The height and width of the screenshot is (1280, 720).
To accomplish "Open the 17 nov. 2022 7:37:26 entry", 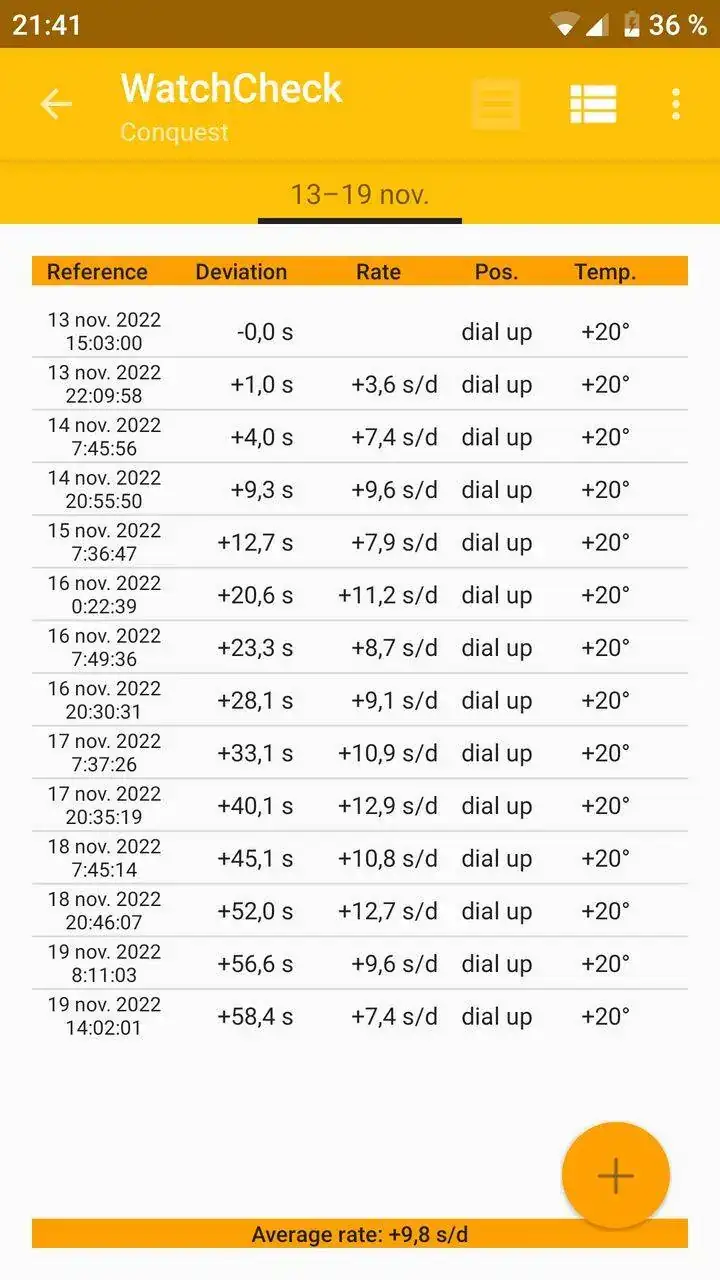I will [x=360, y=753].
